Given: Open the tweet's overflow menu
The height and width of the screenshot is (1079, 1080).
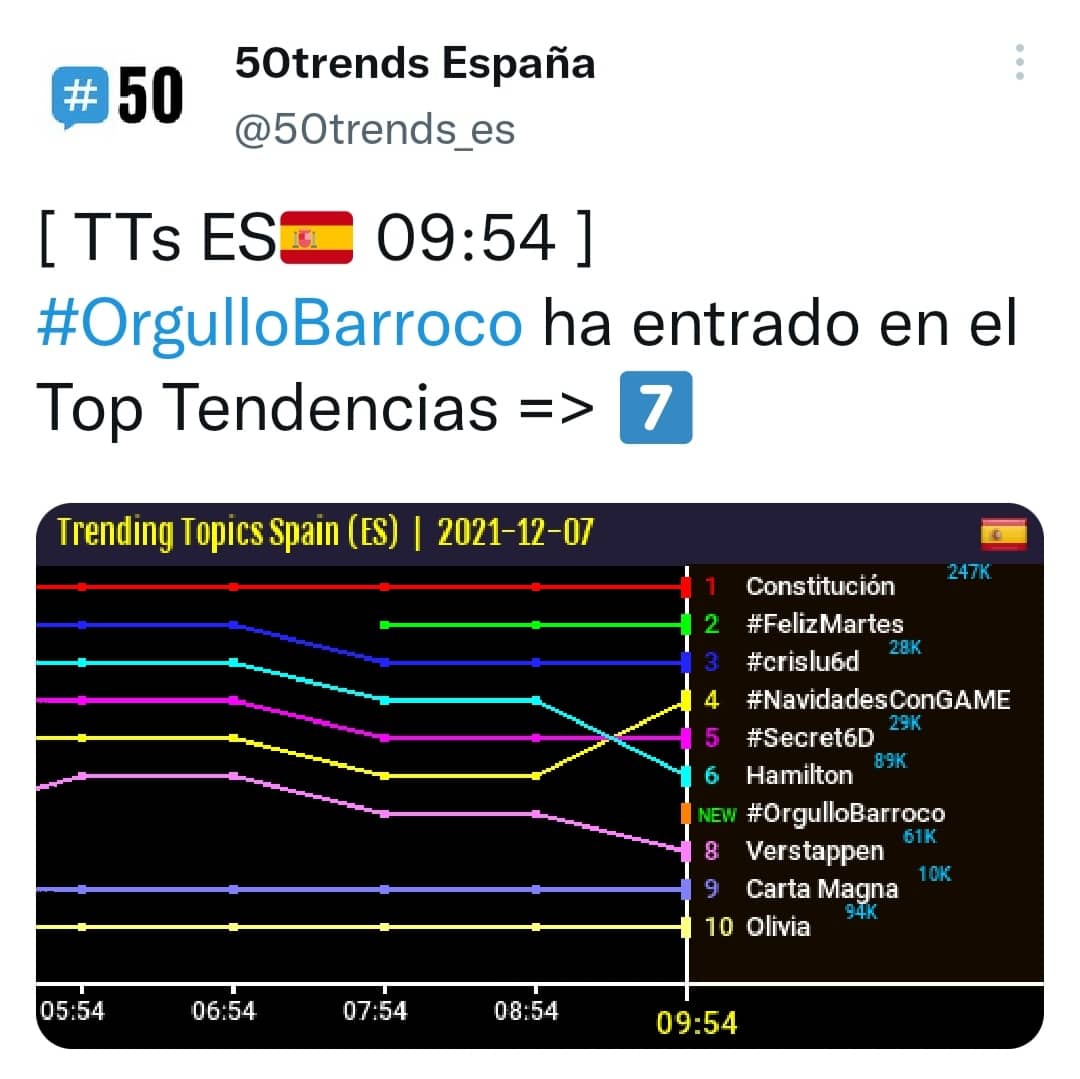Looking at the screenshot, I should tap(1019, 62).
